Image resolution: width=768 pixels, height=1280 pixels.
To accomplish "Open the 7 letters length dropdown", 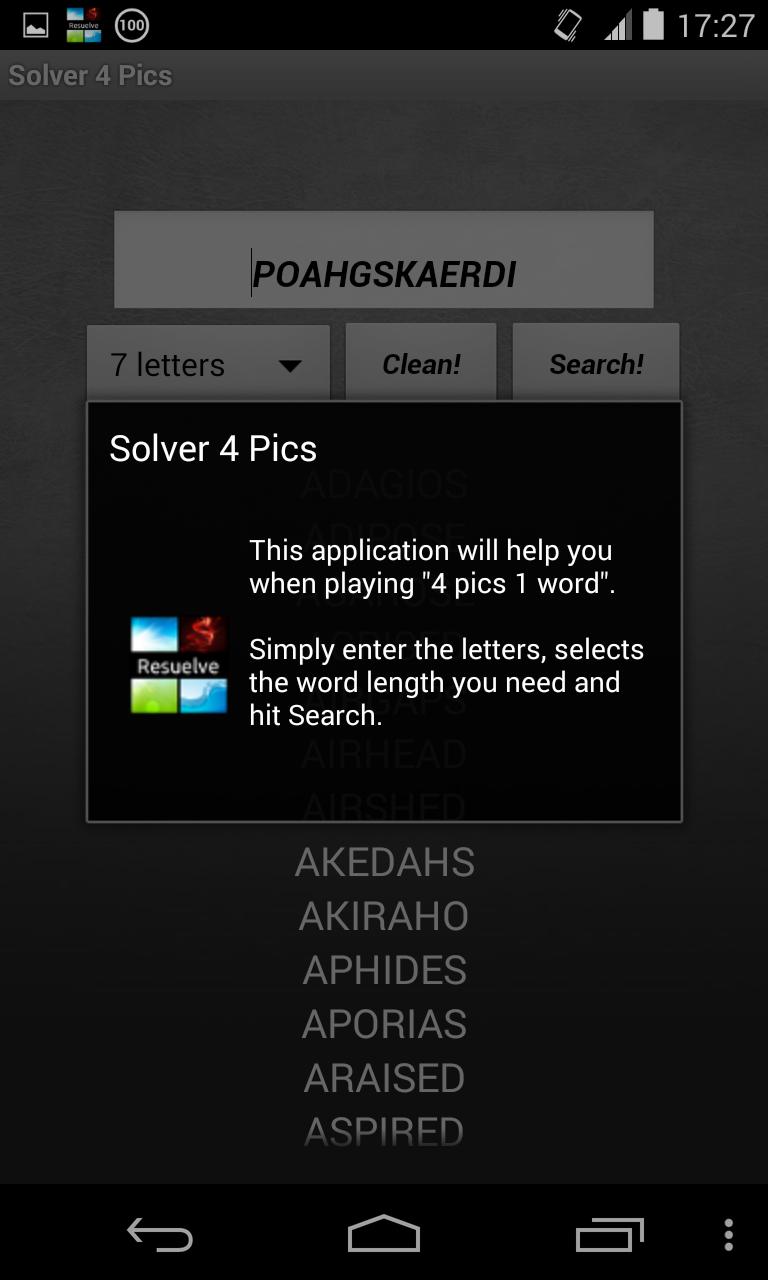I will click(208, 364).
